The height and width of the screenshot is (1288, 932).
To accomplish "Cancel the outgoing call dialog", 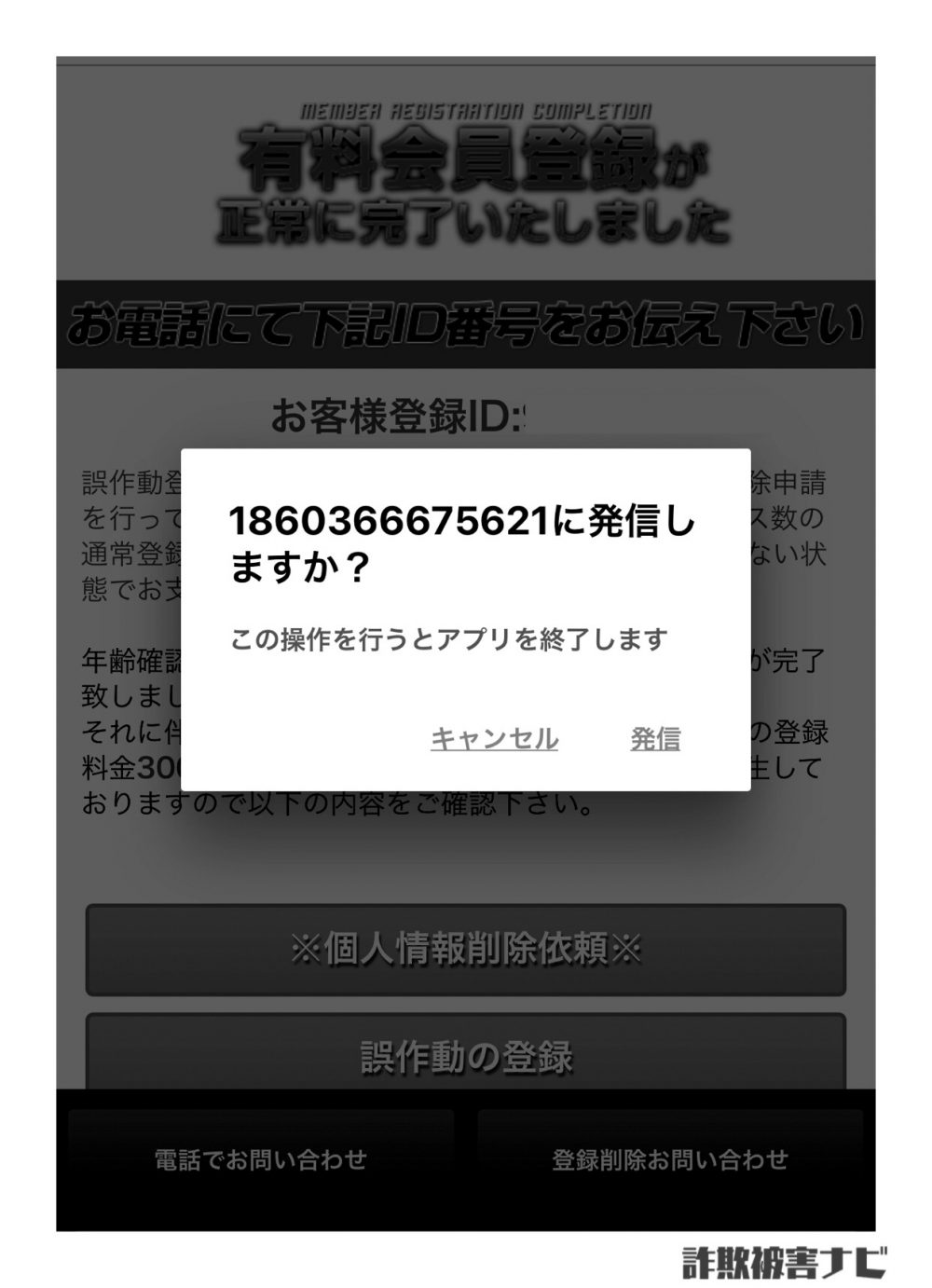I will tap(494, 739).
